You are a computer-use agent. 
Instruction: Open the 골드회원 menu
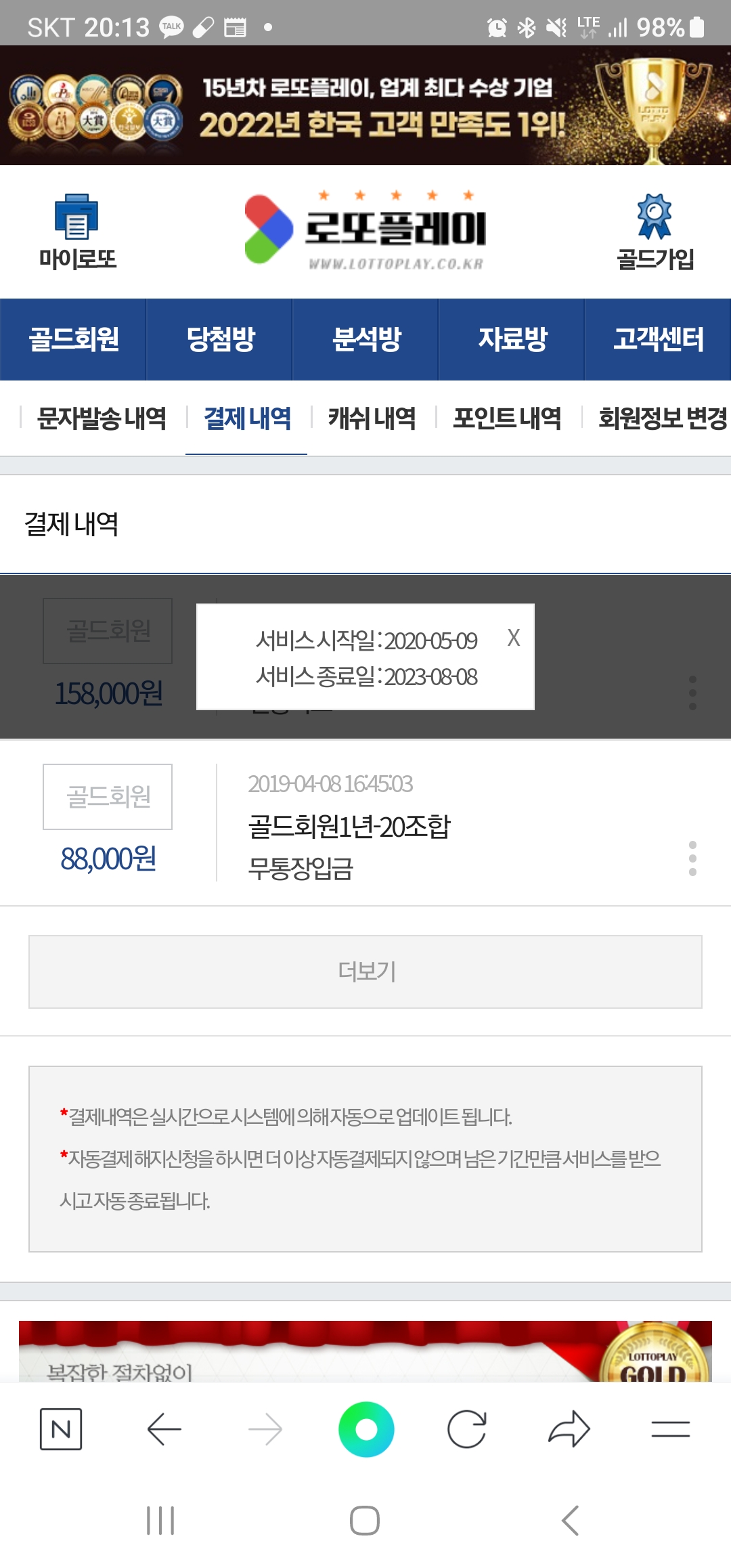coord(73,339)
